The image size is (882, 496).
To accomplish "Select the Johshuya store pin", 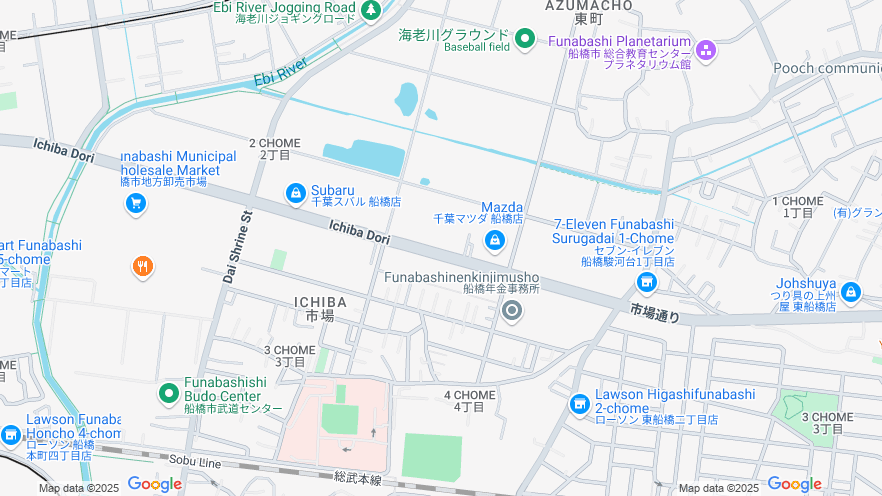I will pos(851,292).
